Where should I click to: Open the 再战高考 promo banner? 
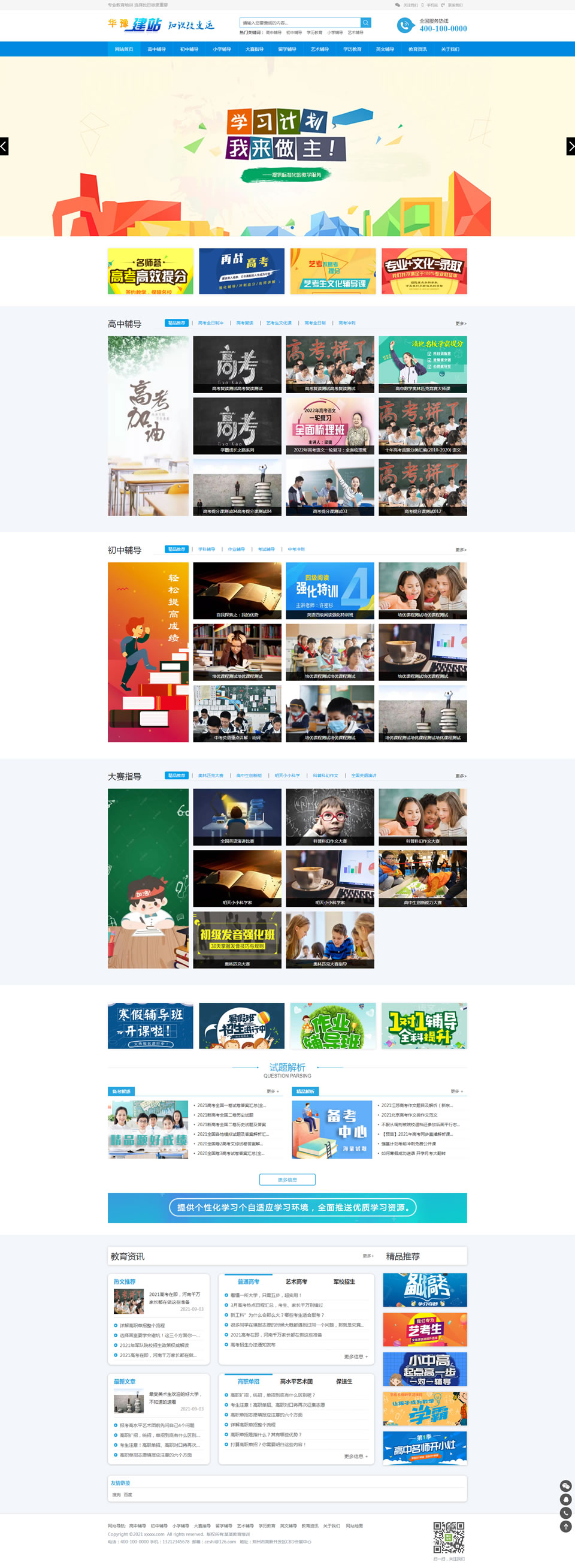pos(241,271)
